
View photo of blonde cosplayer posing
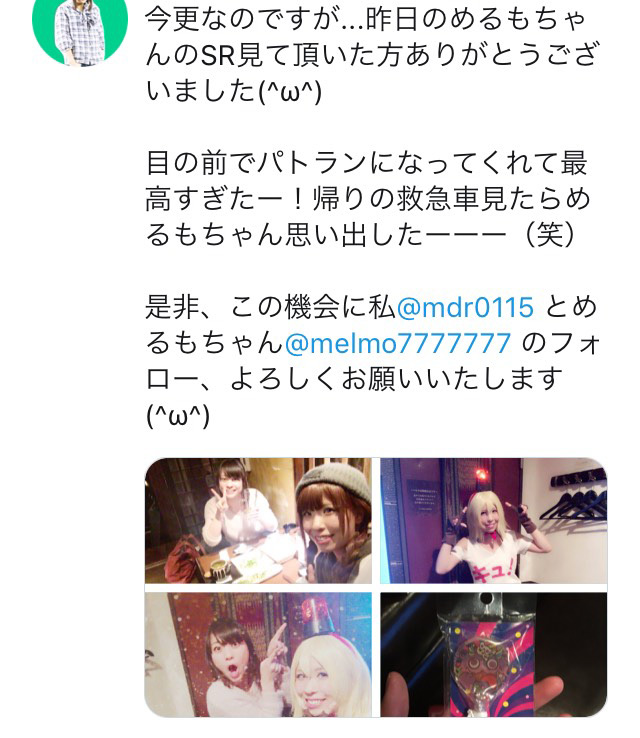tap(493, 521)
